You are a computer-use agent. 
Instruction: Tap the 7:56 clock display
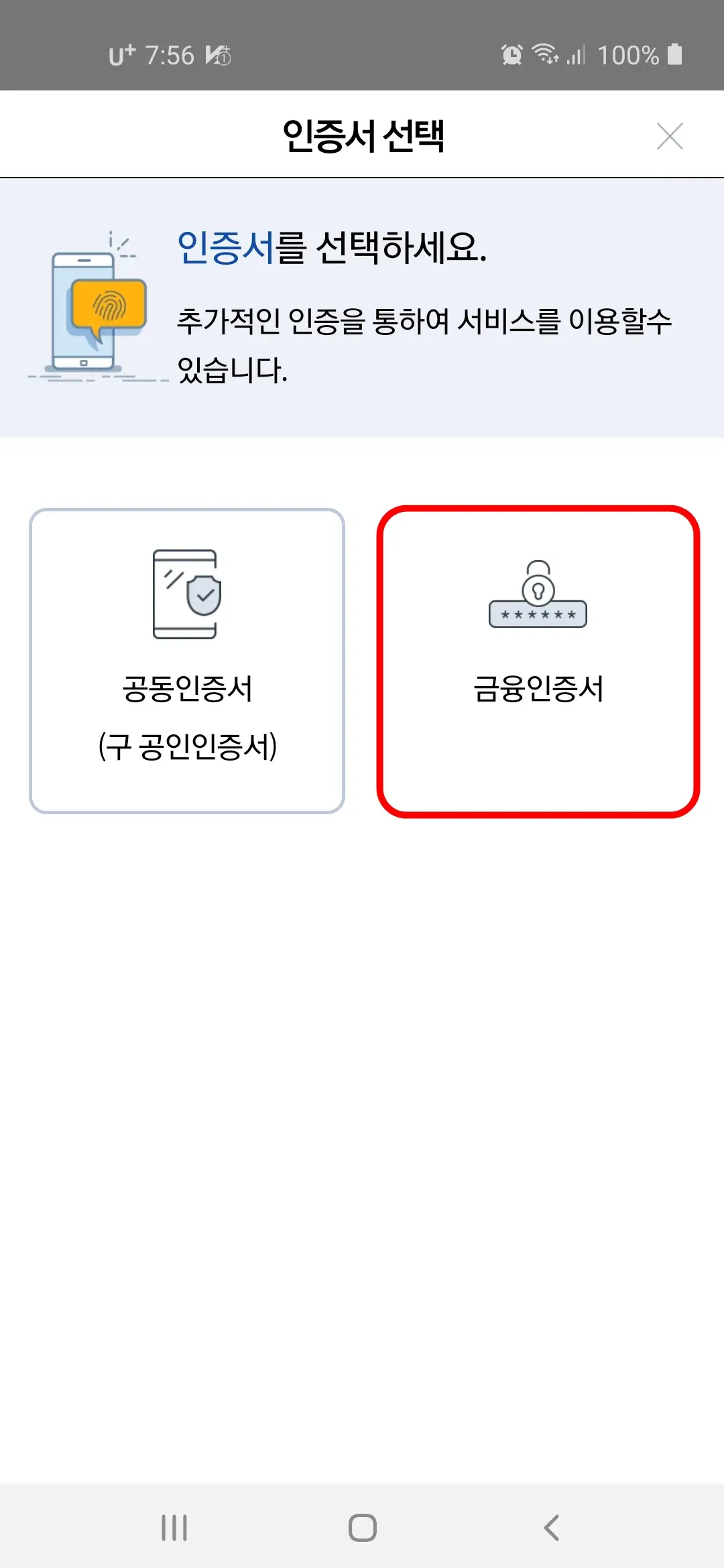170,55
